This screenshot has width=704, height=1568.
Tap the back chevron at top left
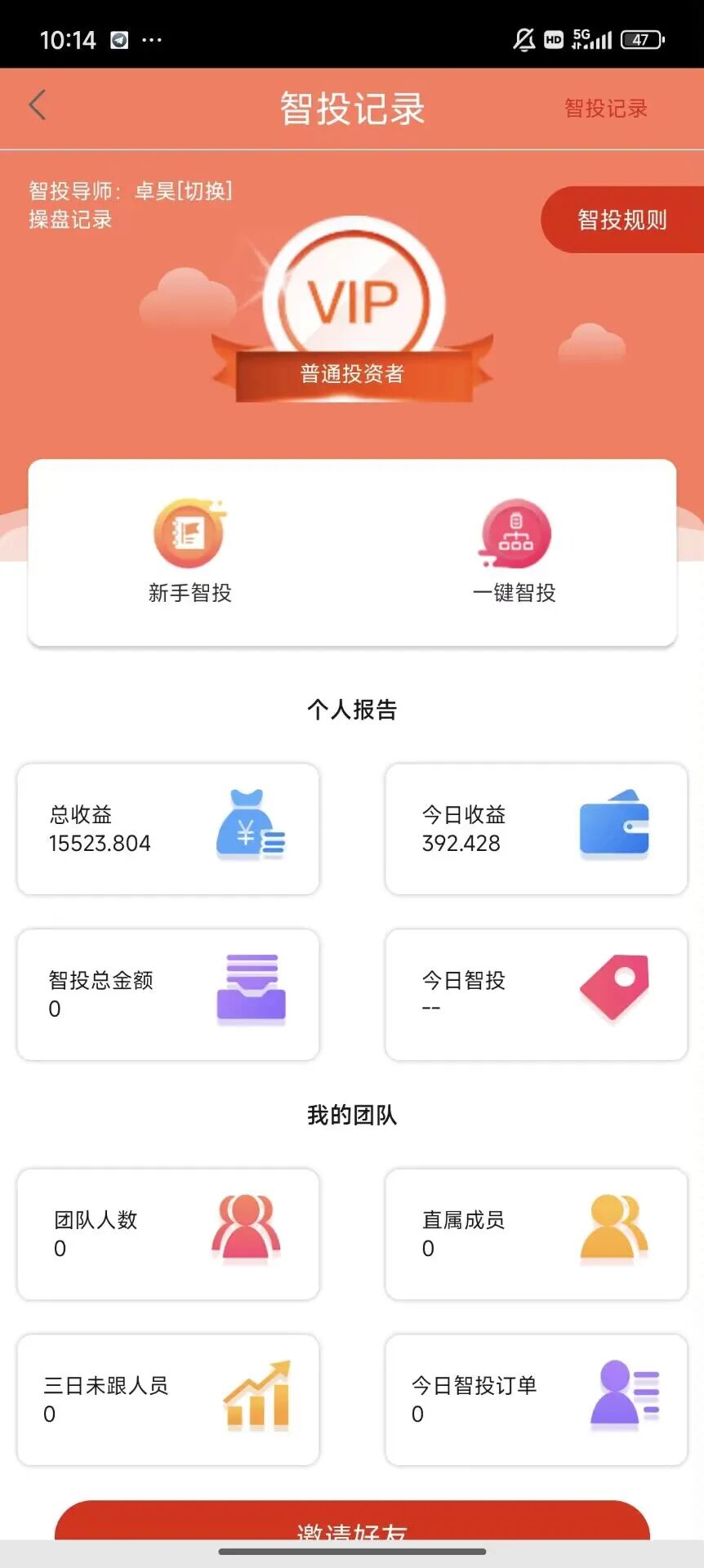coord(36,105)
